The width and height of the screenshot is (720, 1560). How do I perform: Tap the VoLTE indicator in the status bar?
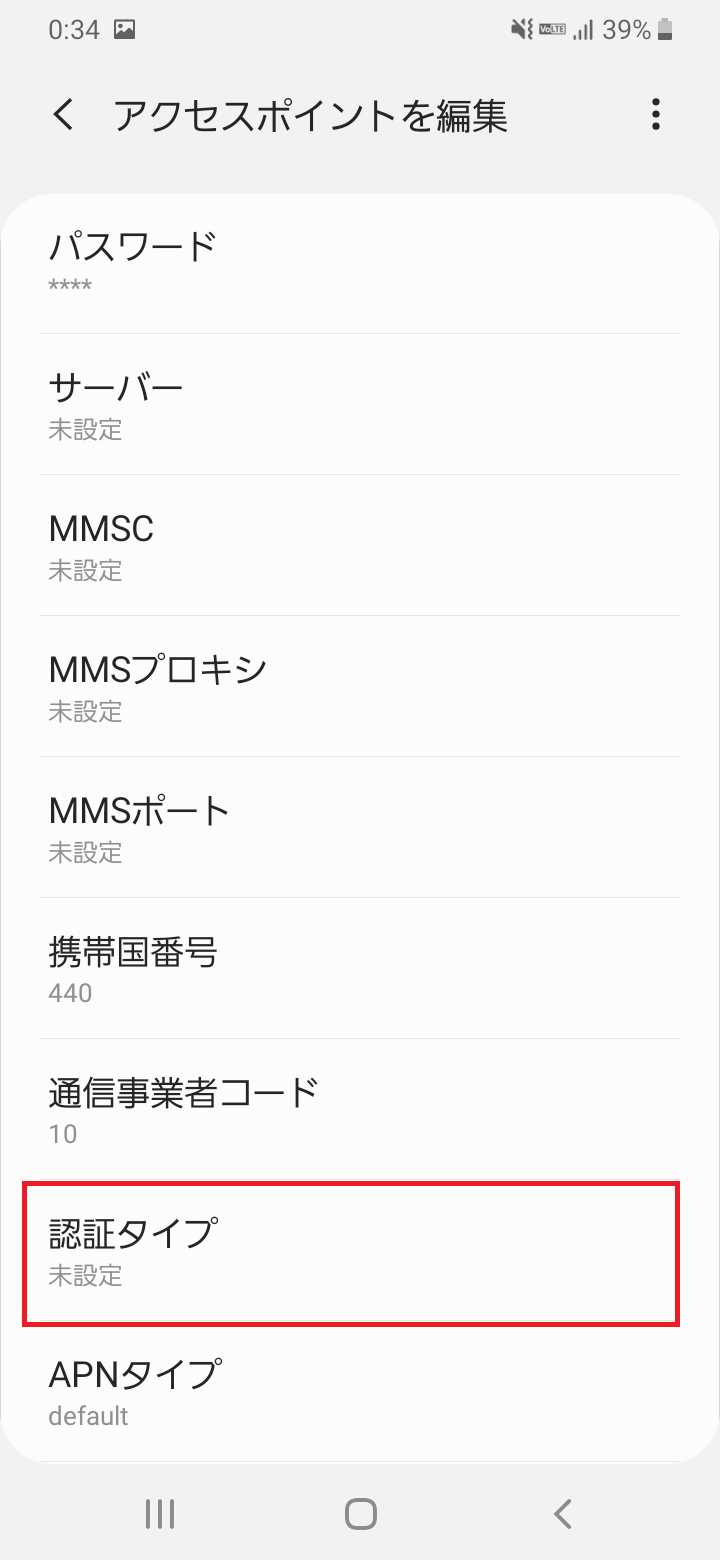click(551, 29)
